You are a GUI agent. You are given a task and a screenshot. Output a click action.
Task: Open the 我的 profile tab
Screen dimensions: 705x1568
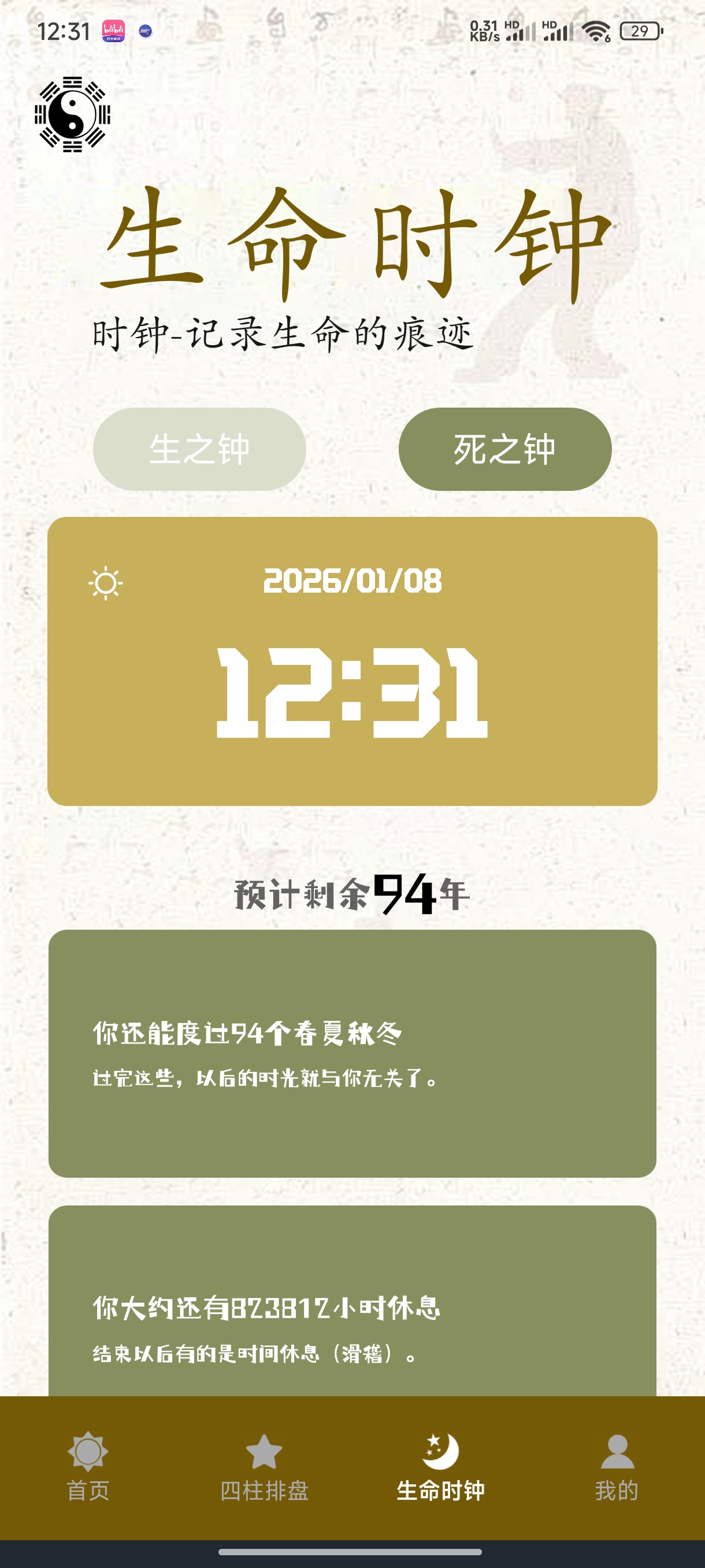(617, 1467)
